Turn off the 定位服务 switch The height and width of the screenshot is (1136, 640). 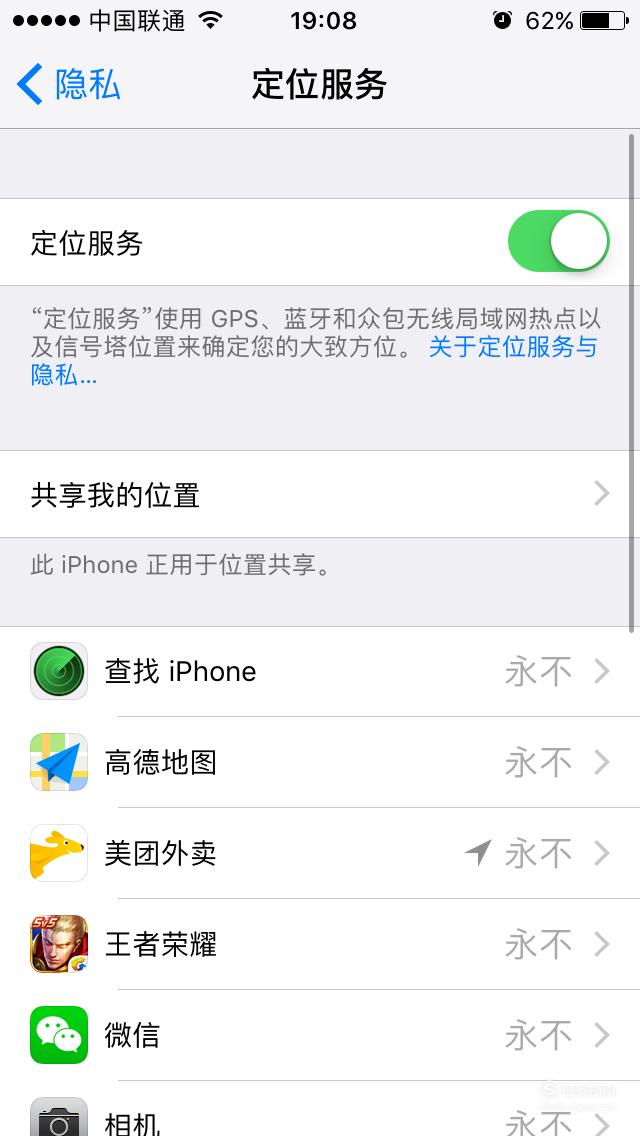(x=558, y=241)
